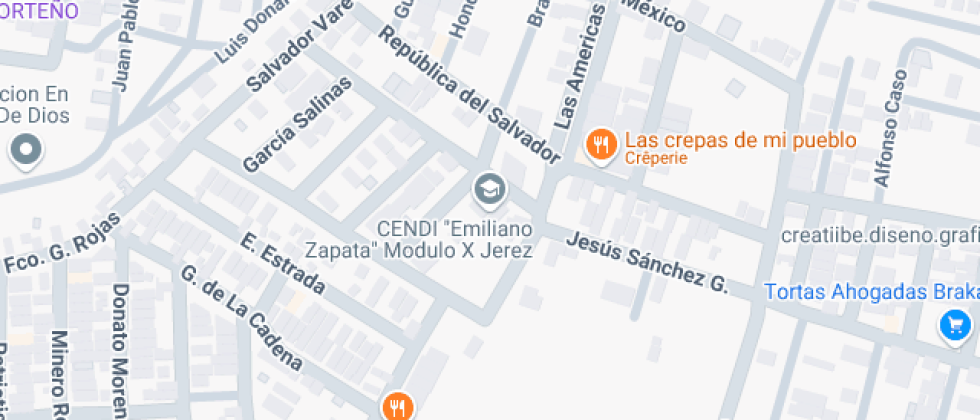Select the CENDI "Emiliano Zapata" school marker
This screenshot has width=980, height=420.
[489, 188]
